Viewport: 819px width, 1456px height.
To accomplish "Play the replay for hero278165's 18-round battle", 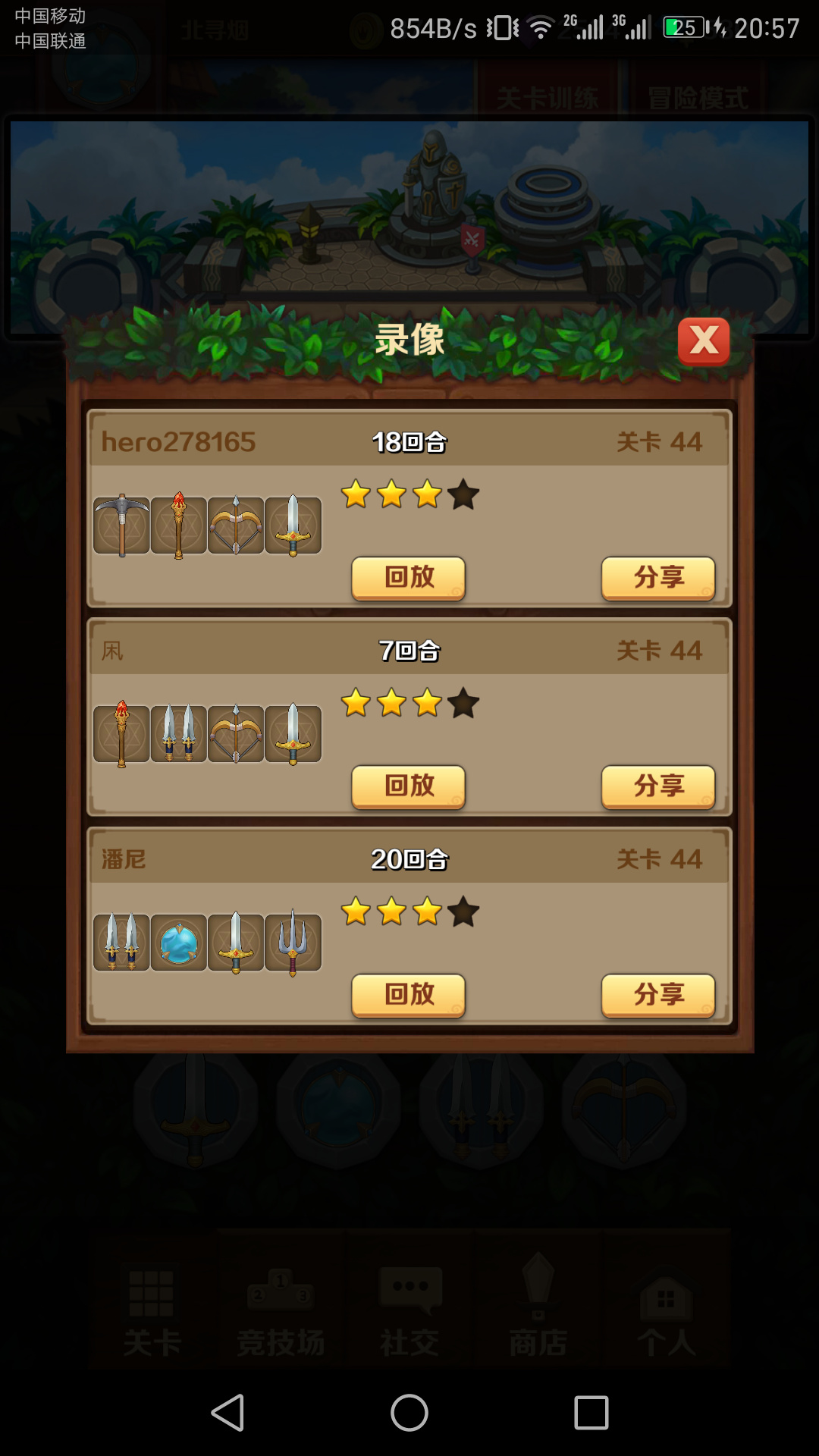I will pyautogui.click(x=408, y=578).
